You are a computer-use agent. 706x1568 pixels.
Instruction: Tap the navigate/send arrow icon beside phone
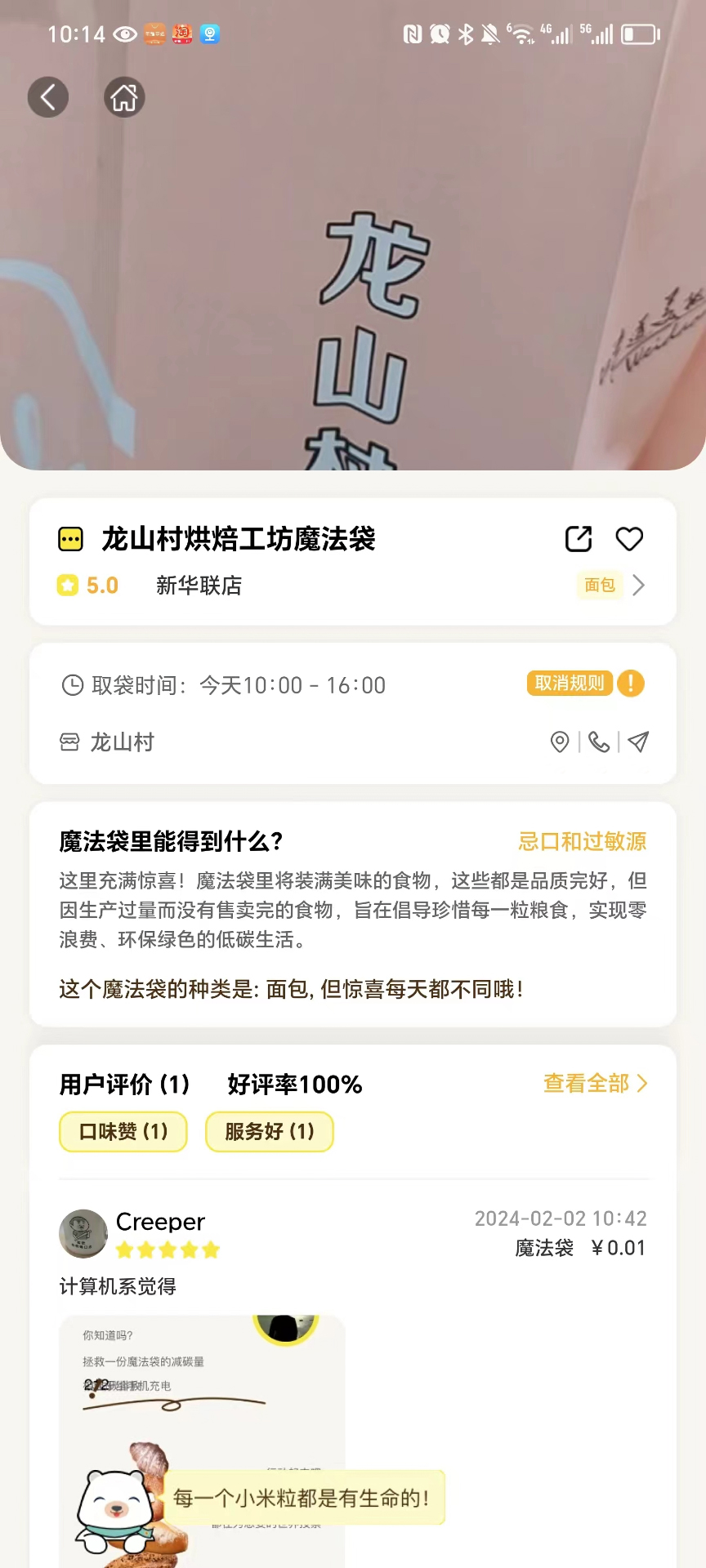(x=637, y=742)
